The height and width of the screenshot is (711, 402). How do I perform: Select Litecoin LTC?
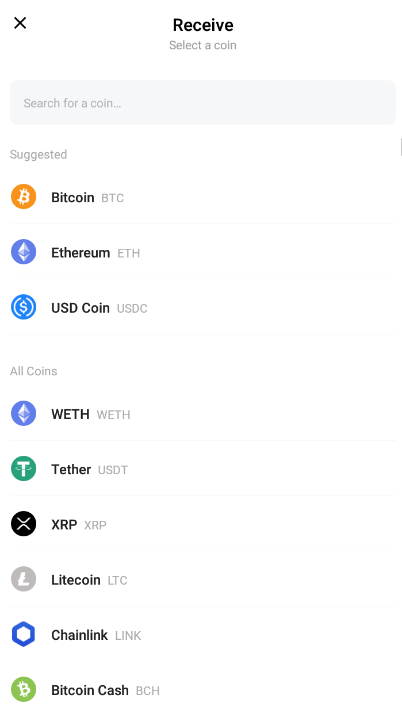click(x=203, y=579)
